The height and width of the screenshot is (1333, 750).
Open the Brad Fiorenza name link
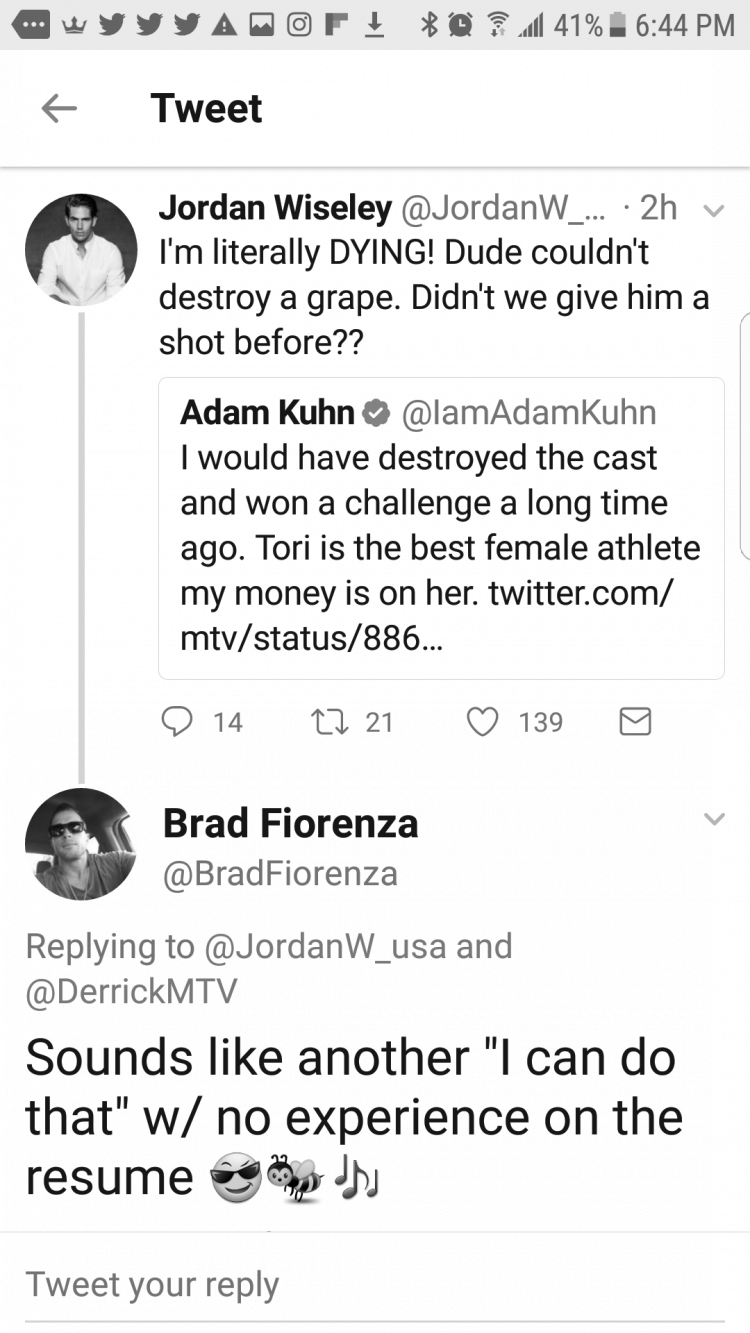click(290, 824)
